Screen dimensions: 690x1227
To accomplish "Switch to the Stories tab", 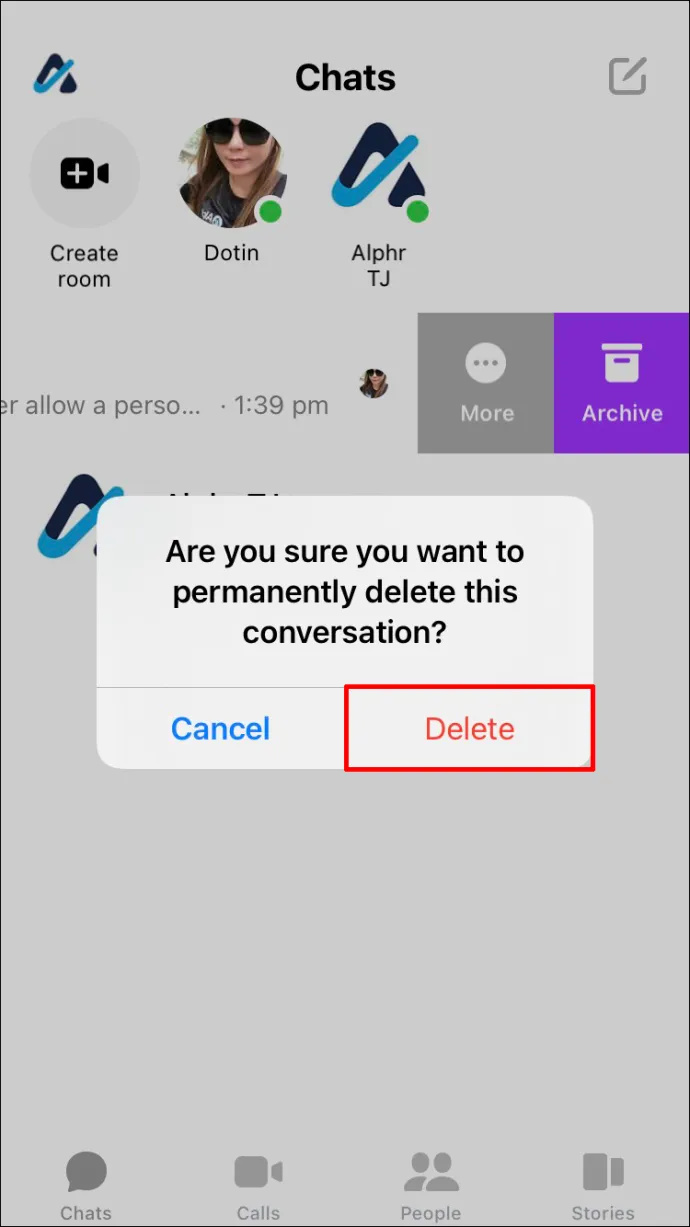I will [603, 1187].
